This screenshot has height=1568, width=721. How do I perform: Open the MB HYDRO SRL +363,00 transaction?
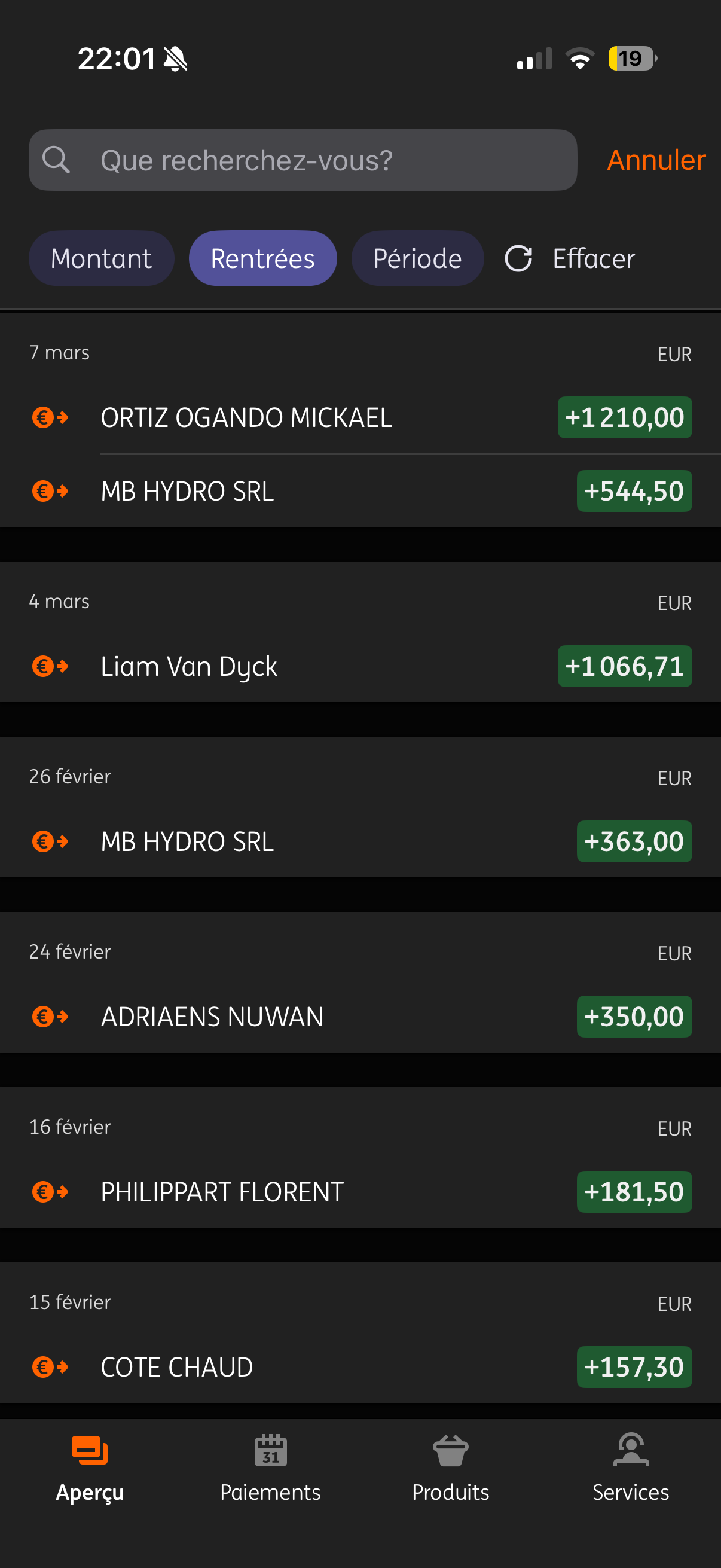[x=360, y=842]
